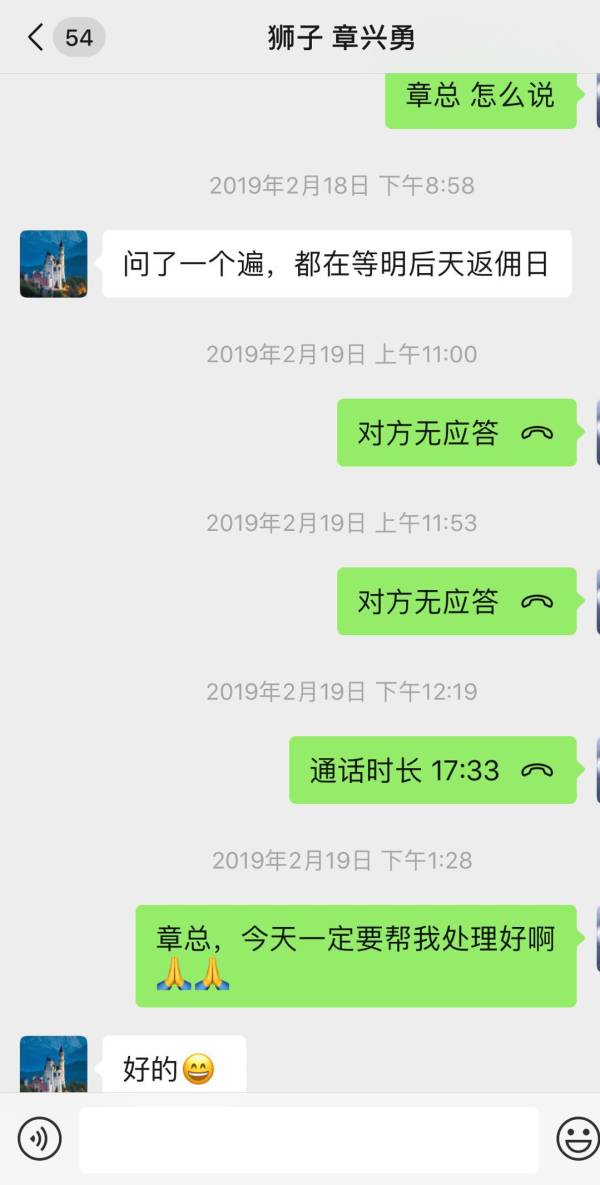Image resolution: width=600 pixels, height=1185 pixels.
Task: Open 章兴勇's avatar beside 问了一个遍 message
Action: coord(54,264)
